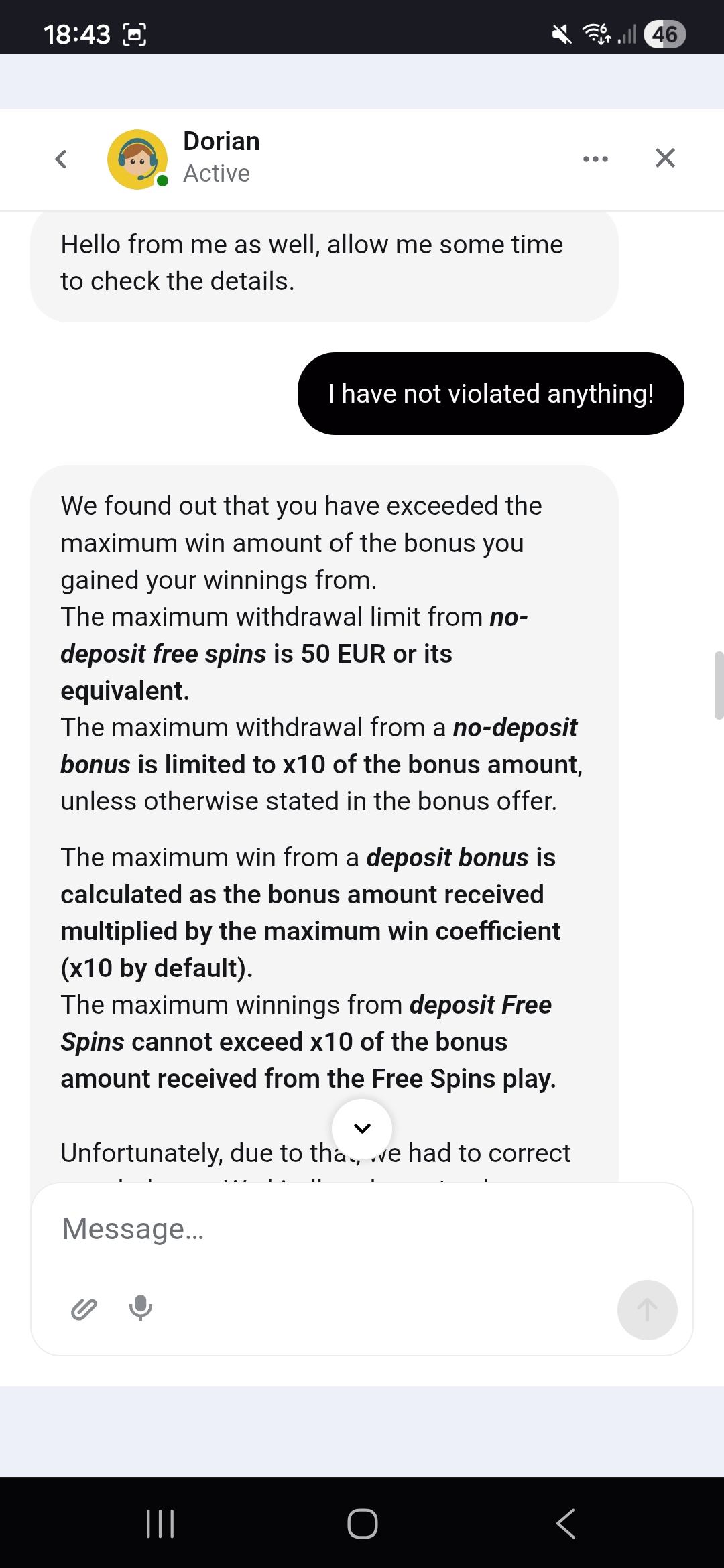724x1568 pixels.
Task: Open recent apps from navigation bar
Action: (x=160, y=1524)
